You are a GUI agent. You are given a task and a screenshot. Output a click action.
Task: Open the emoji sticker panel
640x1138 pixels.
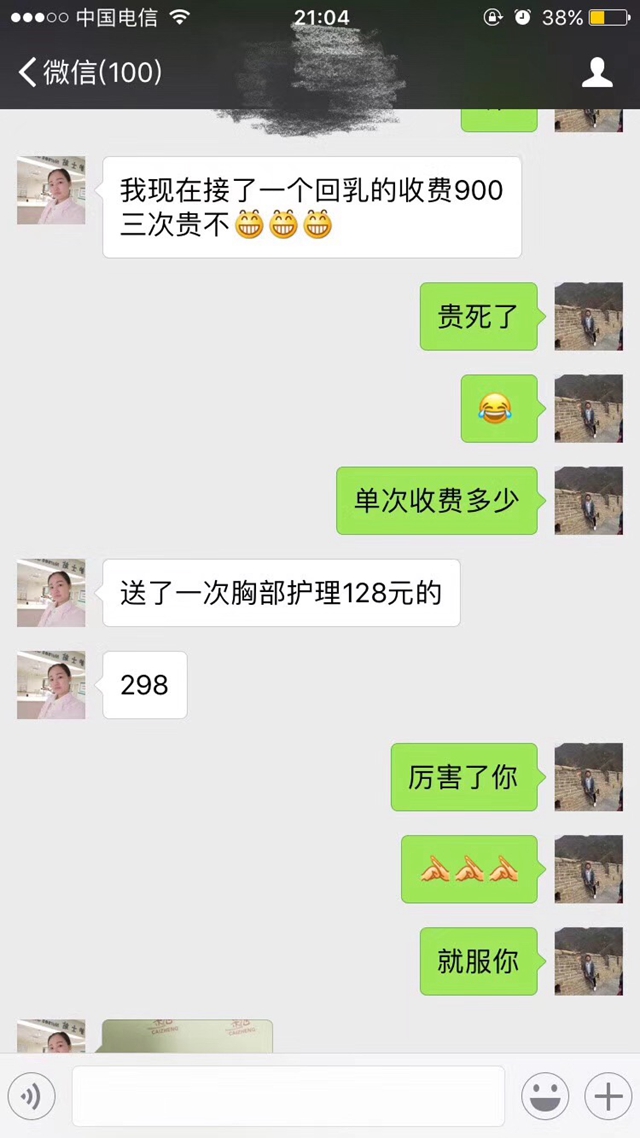545,1097
